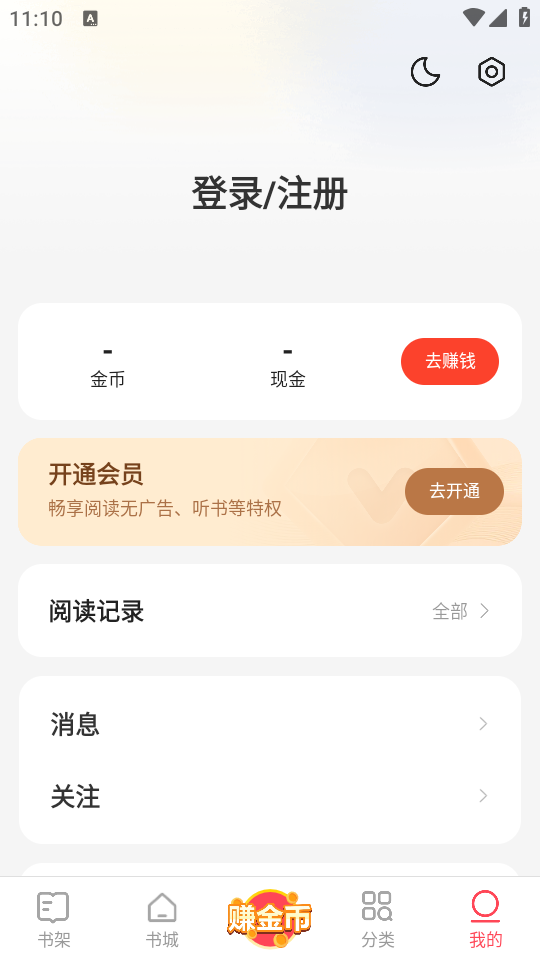The height and width of the screenshot is (960, 540).
Task: Tap the 去赚钱 button
Action: pyautogui.click(x=450, y=361)
